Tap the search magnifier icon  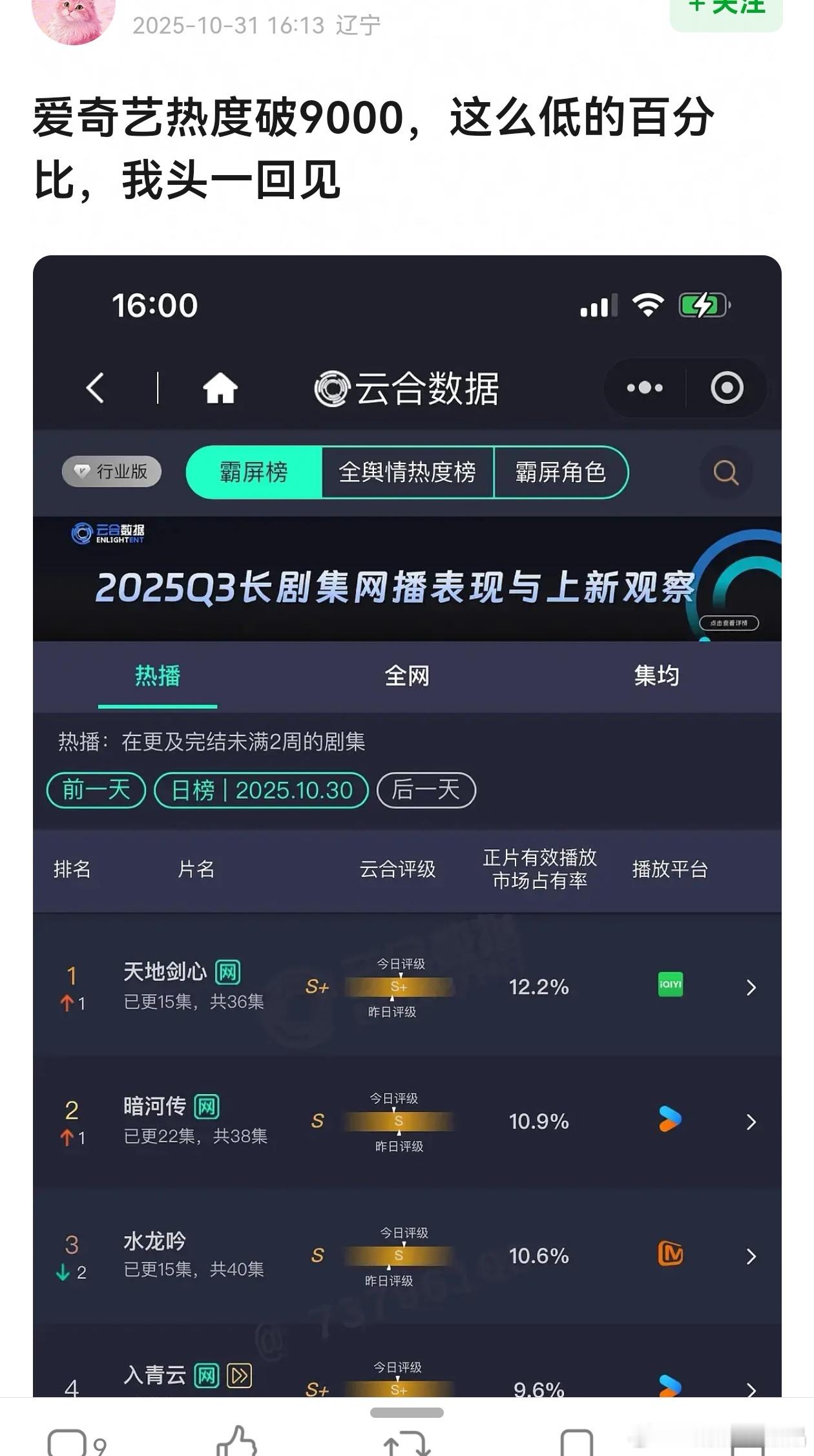pos(726,472)
